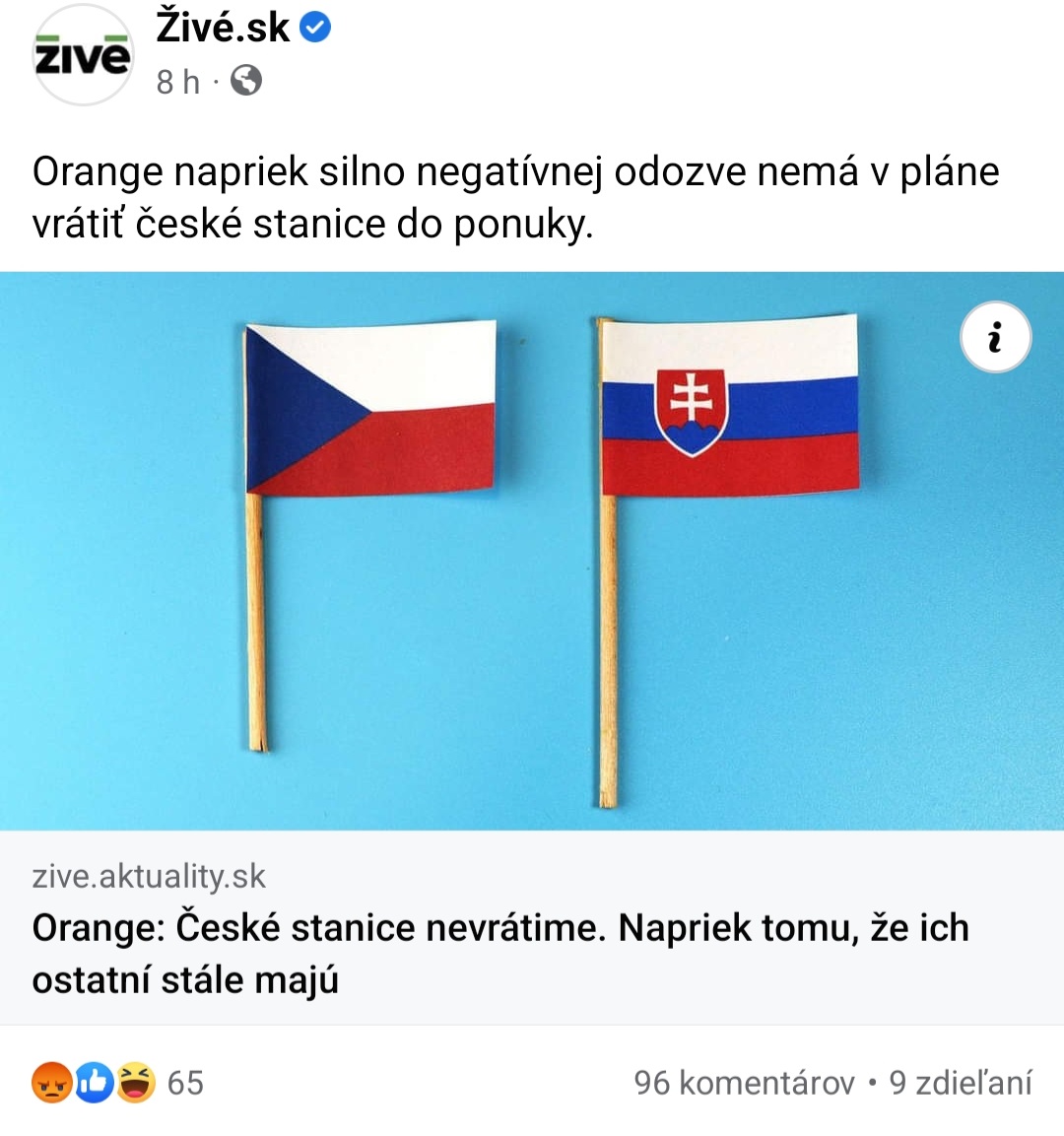Open the Živé.sk profile picture
1064x1136 pixels.
pos(83,56)
